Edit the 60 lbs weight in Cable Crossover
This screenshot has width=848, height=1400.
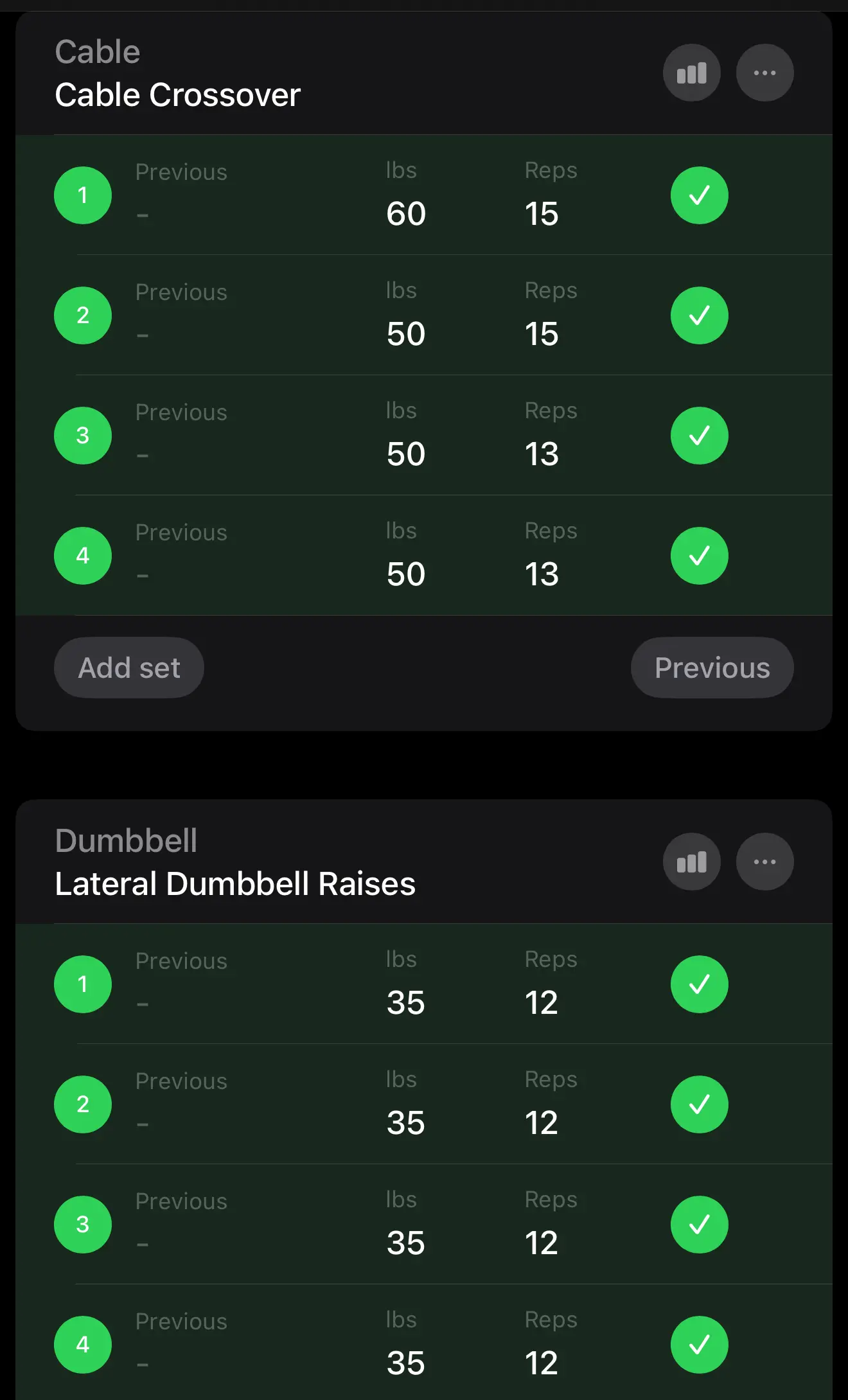[406, 213]
